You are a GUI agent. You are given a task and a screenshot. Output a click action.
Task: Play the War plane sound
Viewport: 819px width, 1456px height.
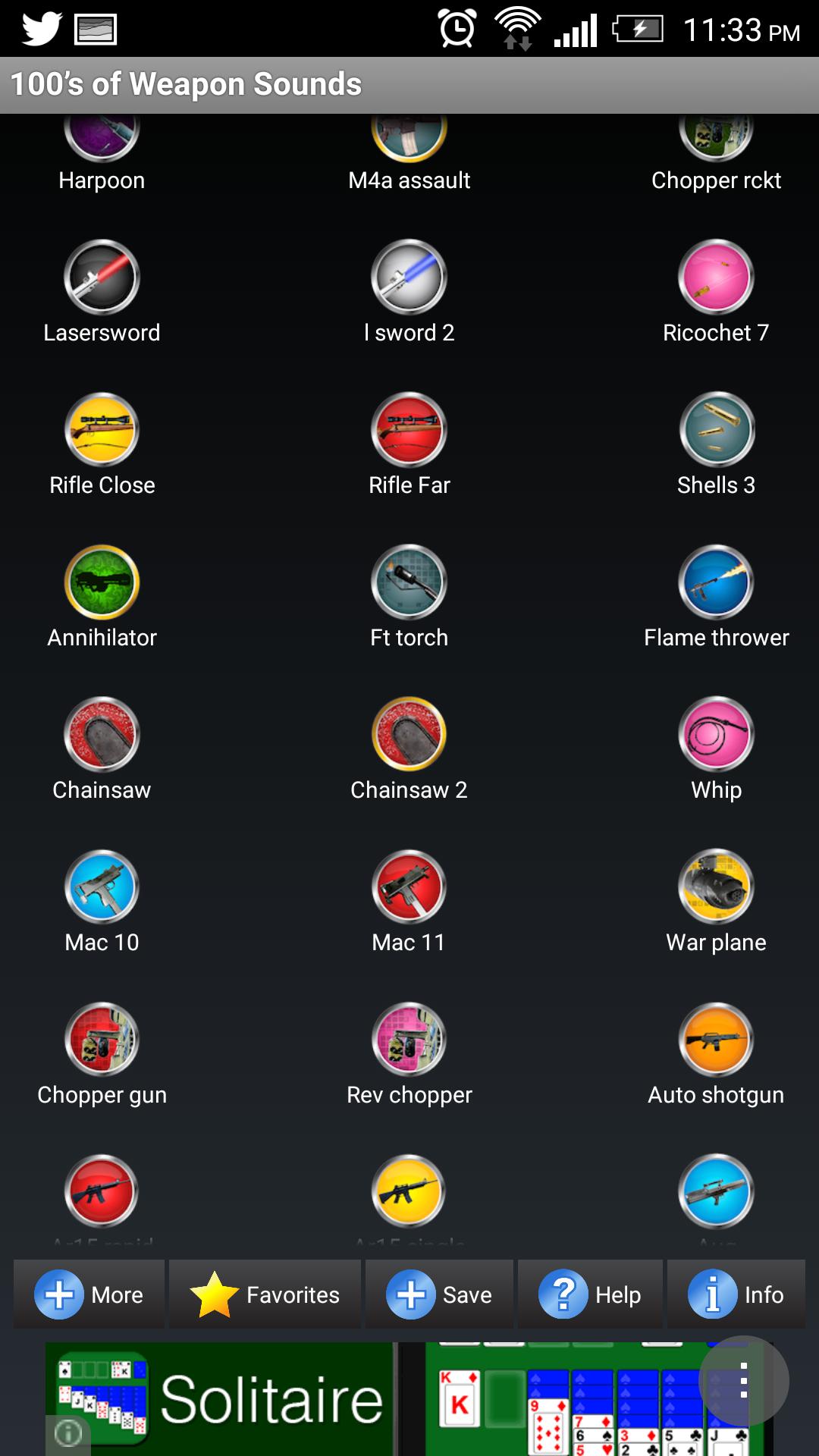pos(716,887)
